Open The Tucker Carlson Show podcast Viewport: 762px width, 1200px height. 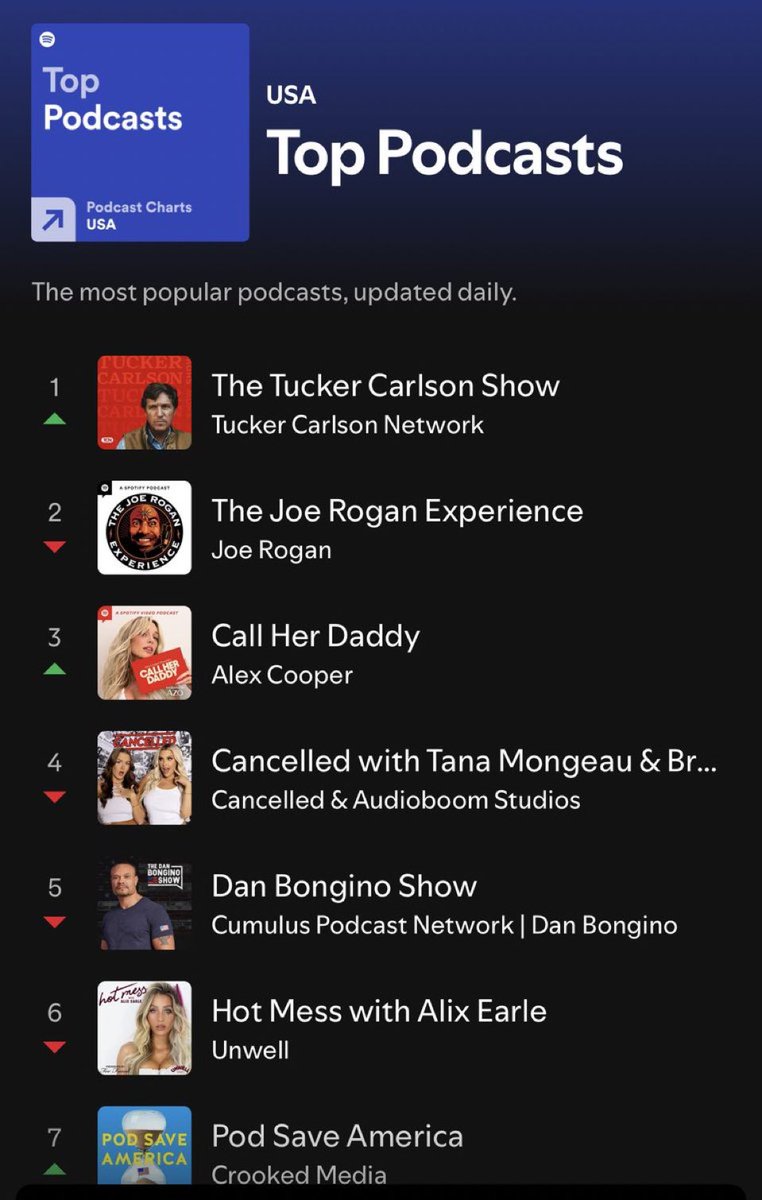click(x=385, y=387)
